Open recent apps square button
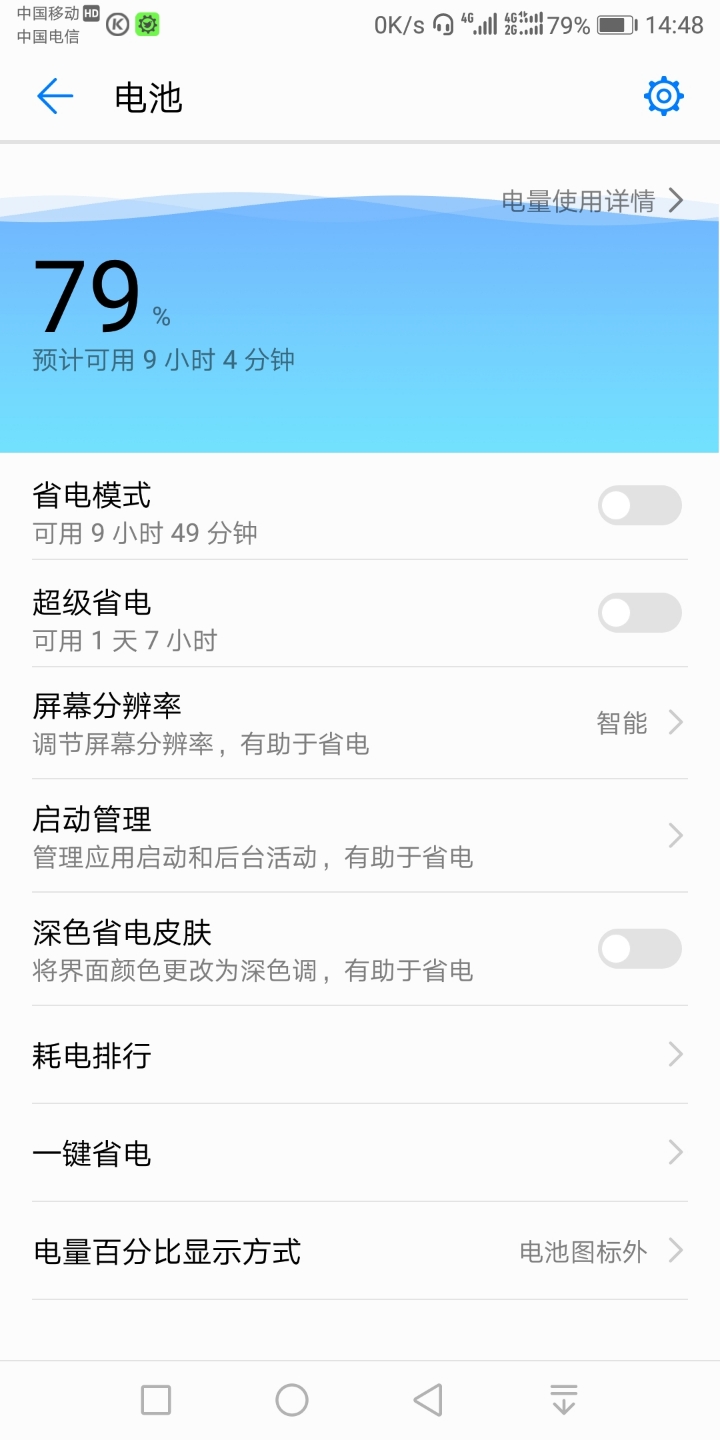The image size is (720, 1440). click(x=156, y=1400)
